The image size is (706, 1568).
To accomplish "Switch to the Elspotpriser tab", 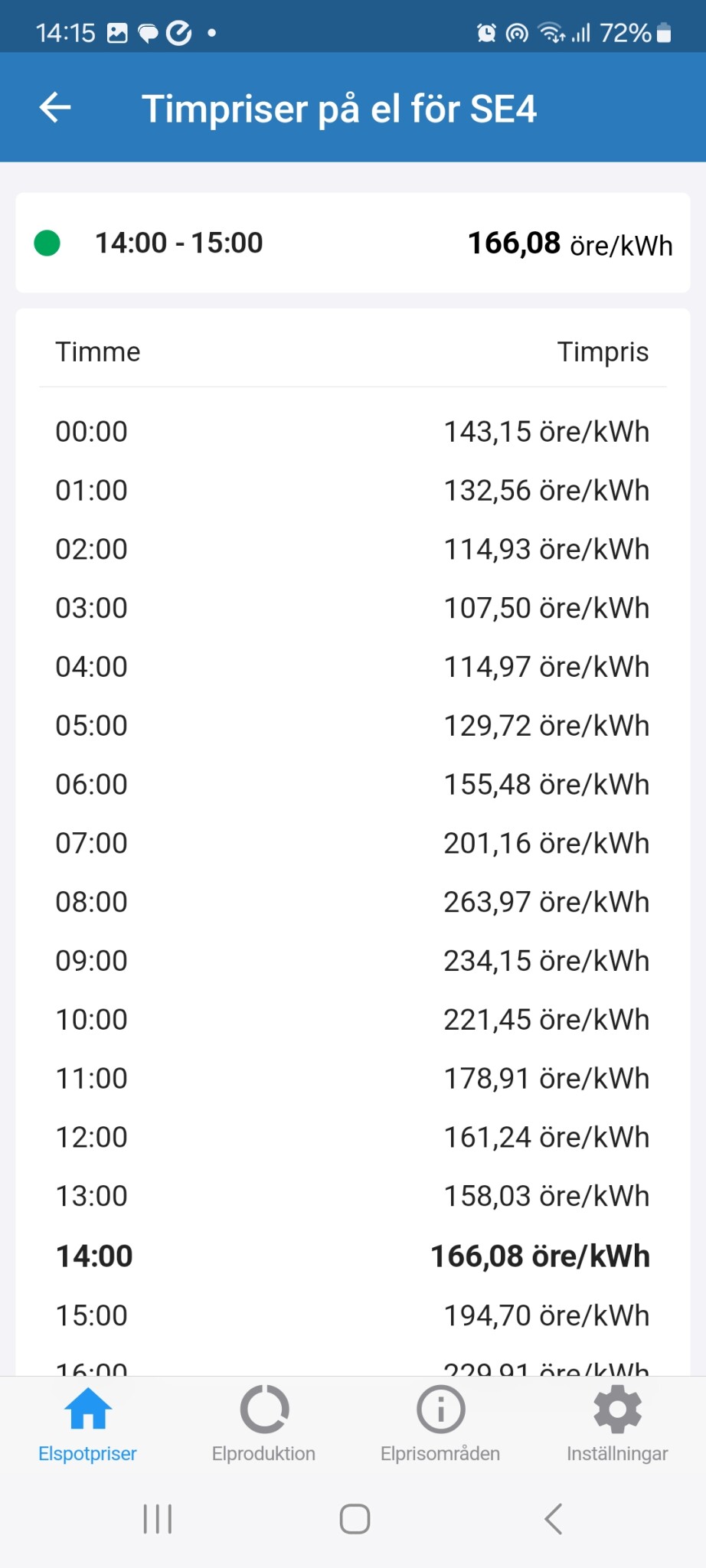I will click(x=88, y=1424).
